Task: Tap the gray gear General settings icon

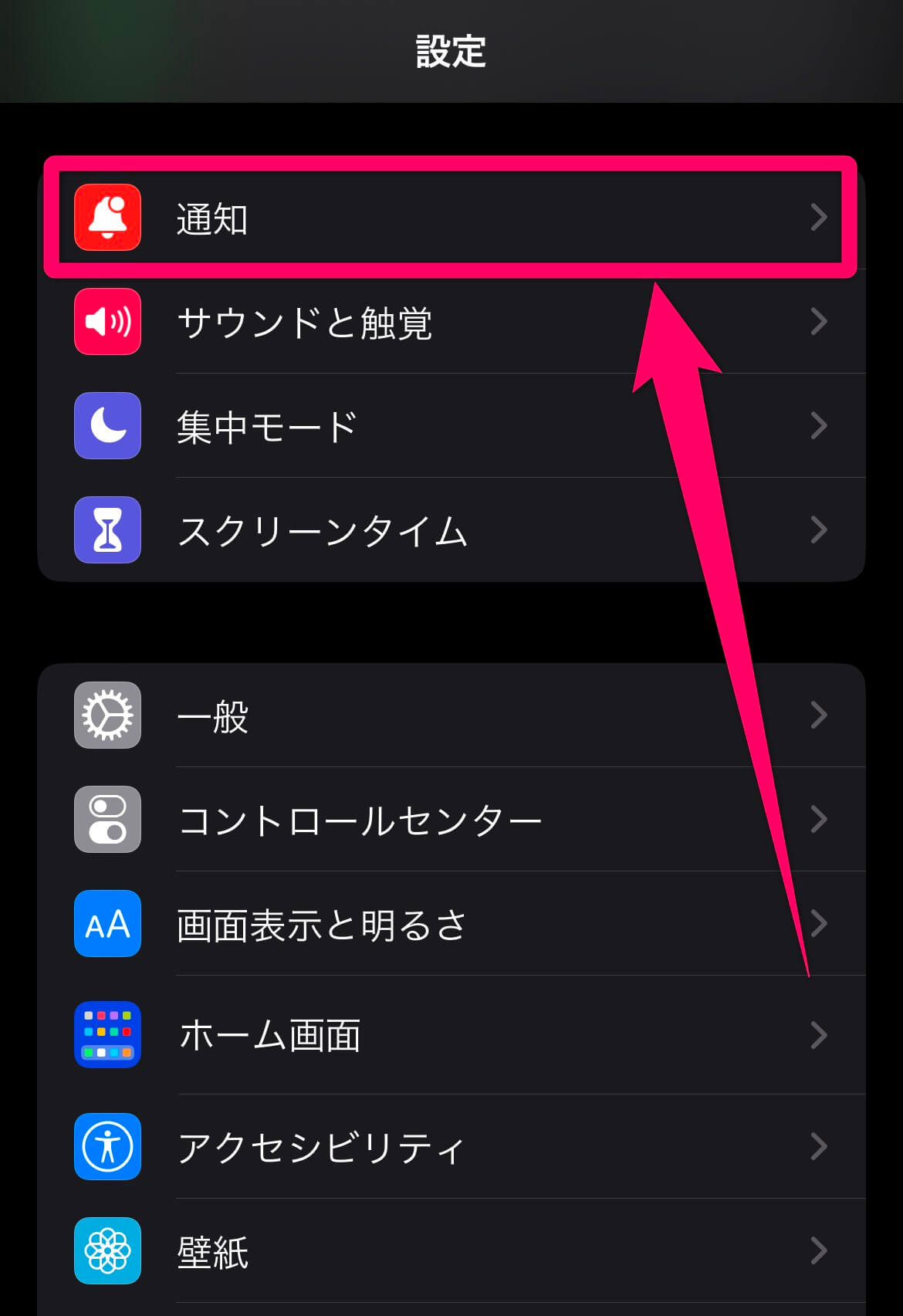Action: 107,716
